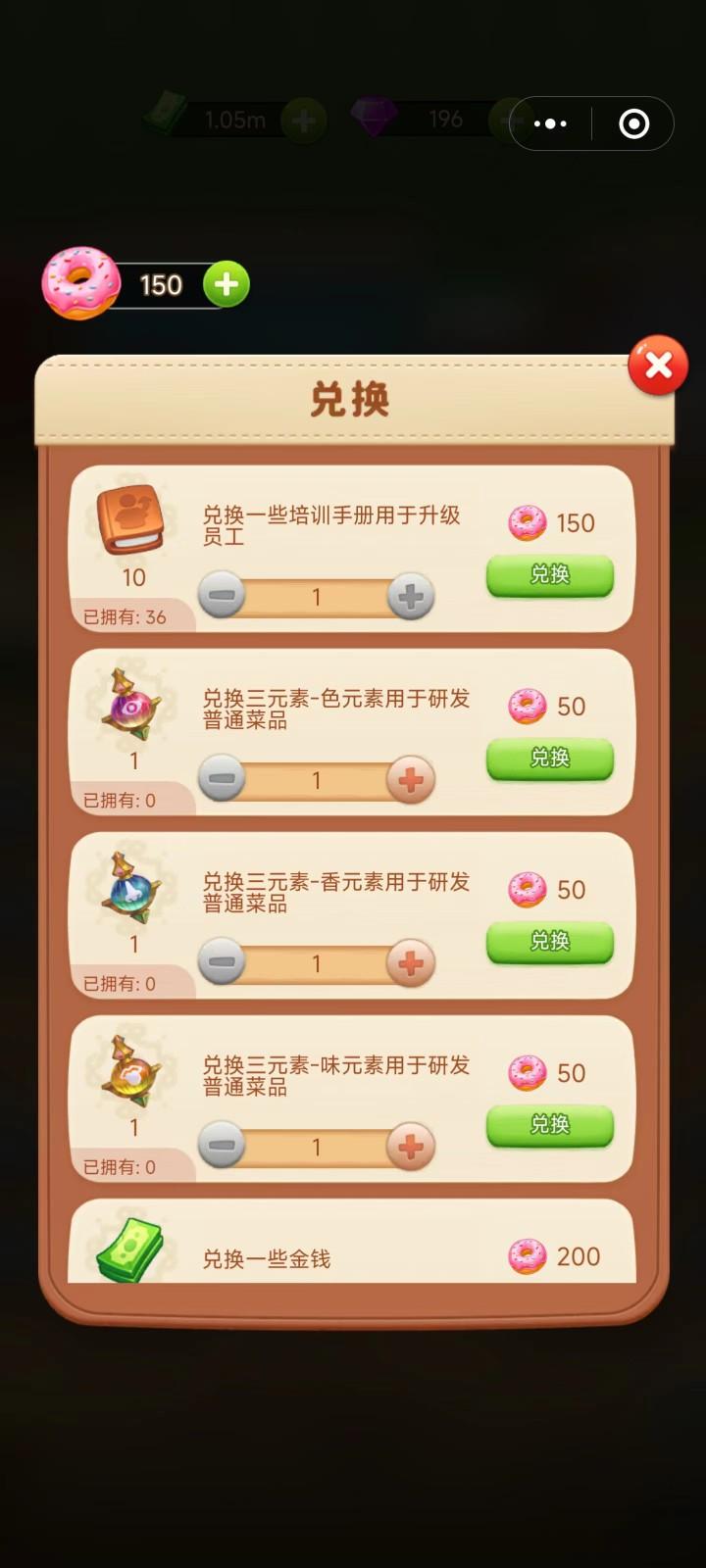Click the quantity value of the 香元素 row
The width and height of the screenshot is (706, 1568).
pos(316,962)
